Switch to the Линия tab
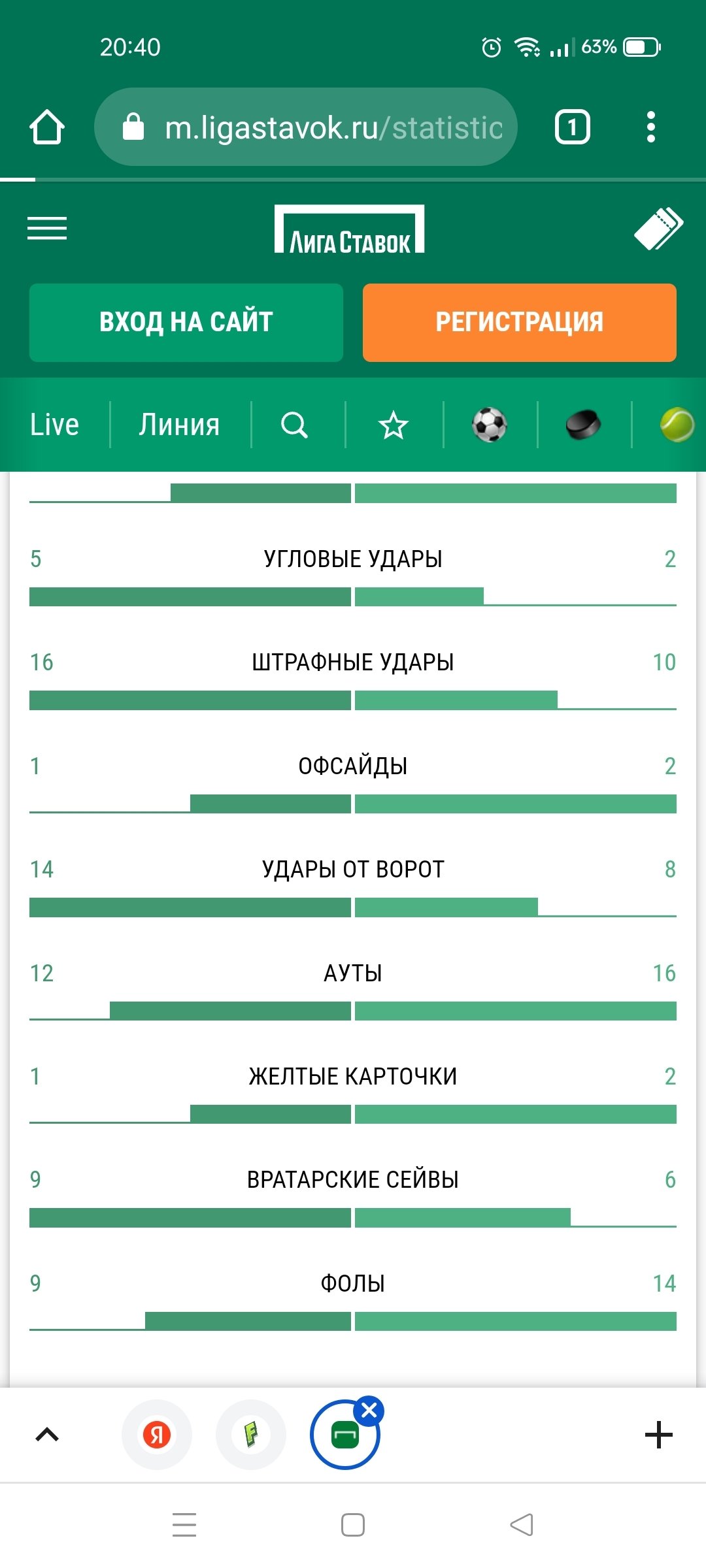The image size is (706, 1568). (179, 425)
